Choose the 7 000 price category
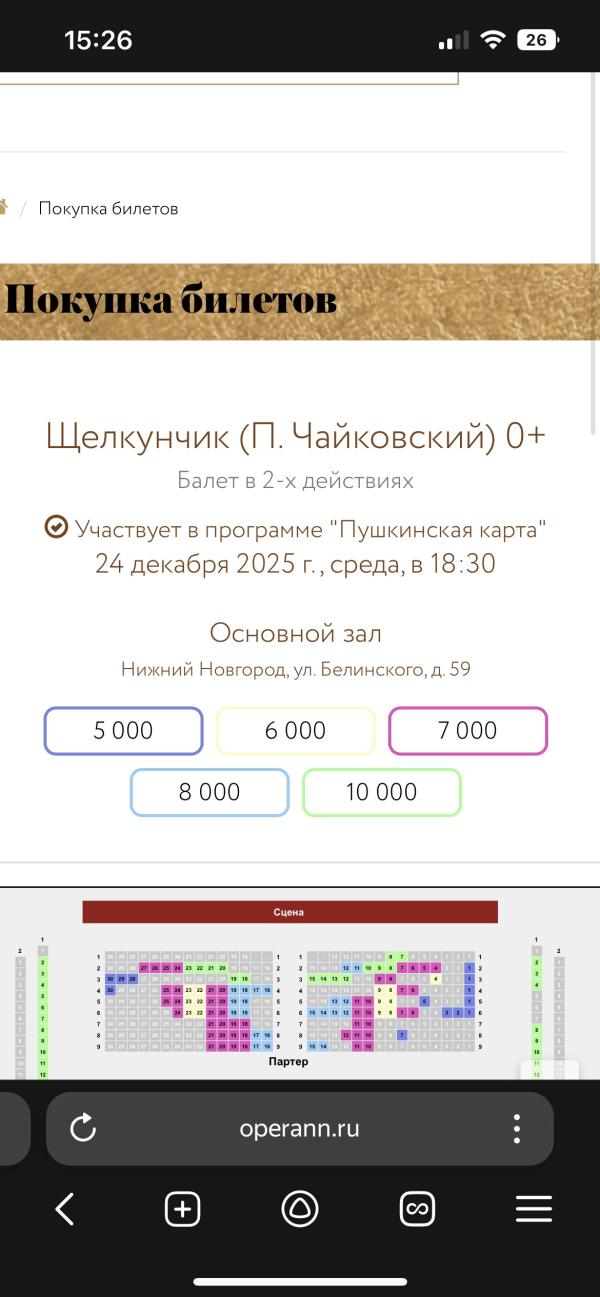Viewport: 600px width, 1297px height. click(467, 731)
